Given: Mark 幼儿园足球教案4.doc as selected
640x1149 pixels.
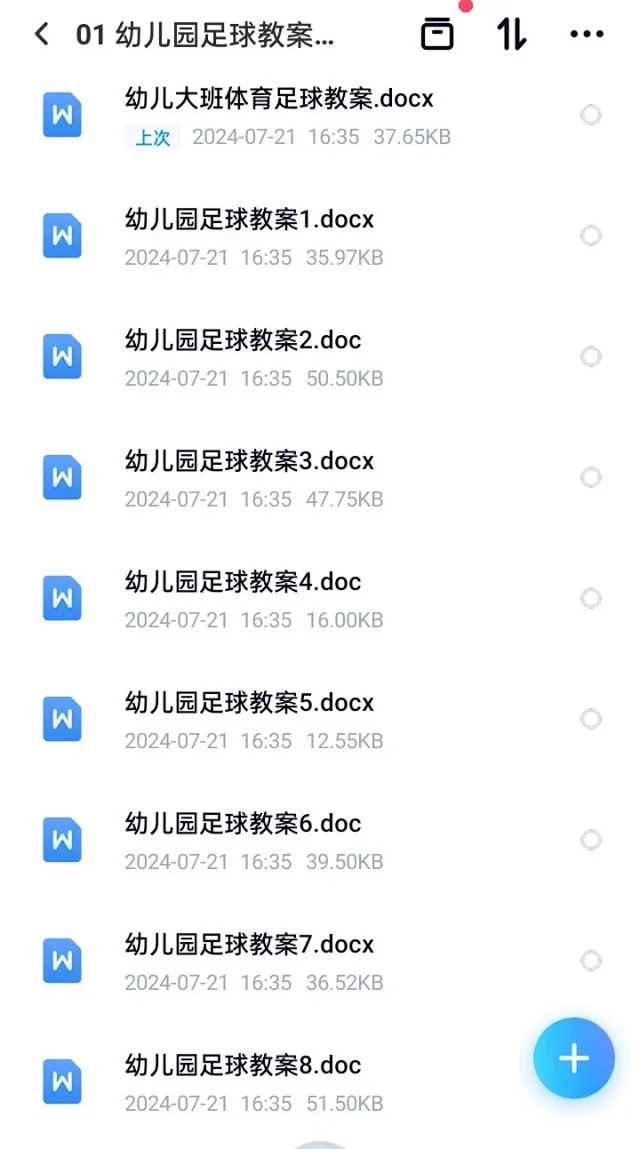Looking at the screenshot, I should (x=591, y=598).
